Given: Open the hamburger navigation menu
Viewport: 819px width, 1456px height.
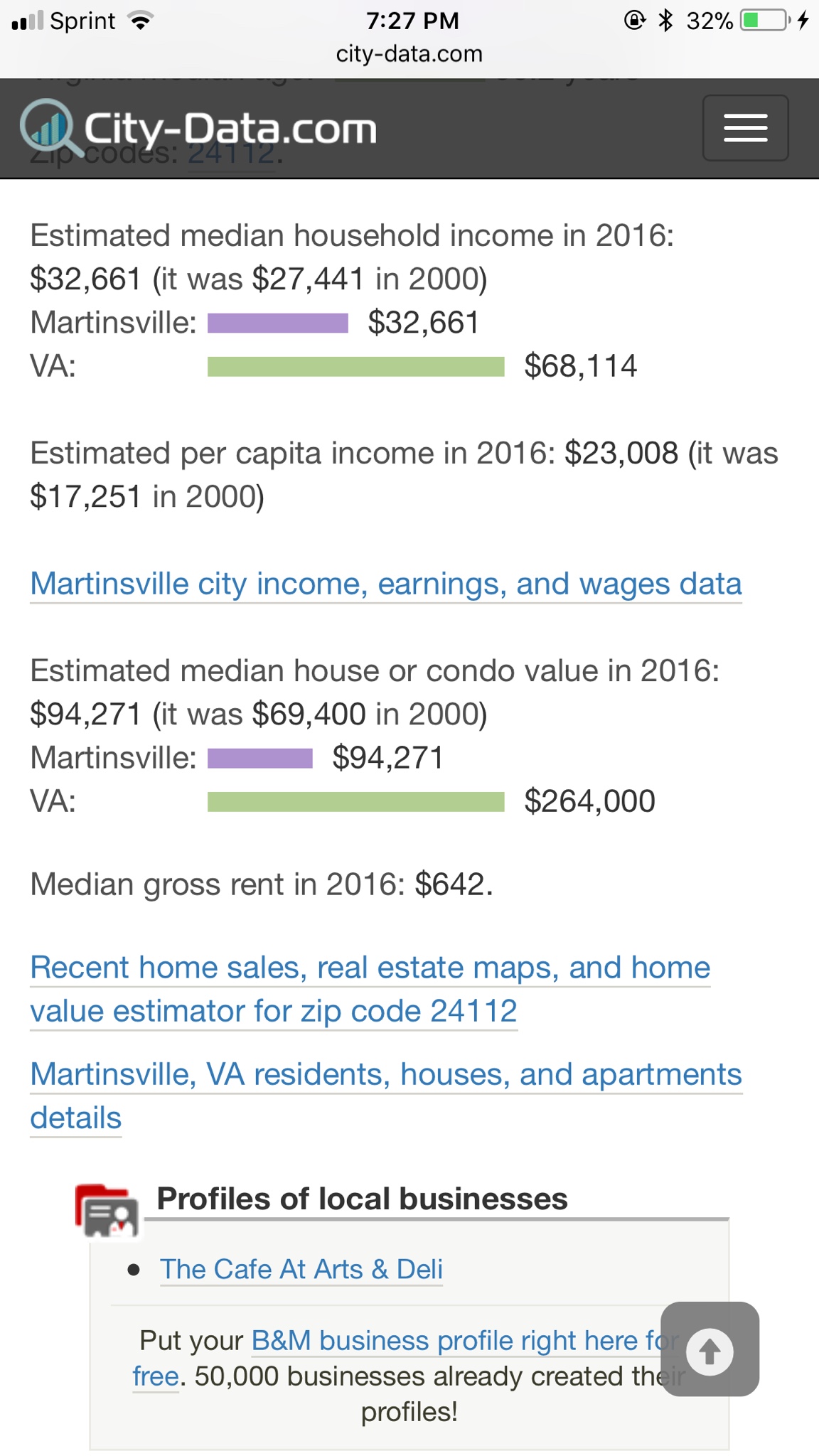Looking at the screenshot, I should coord(745,128).
